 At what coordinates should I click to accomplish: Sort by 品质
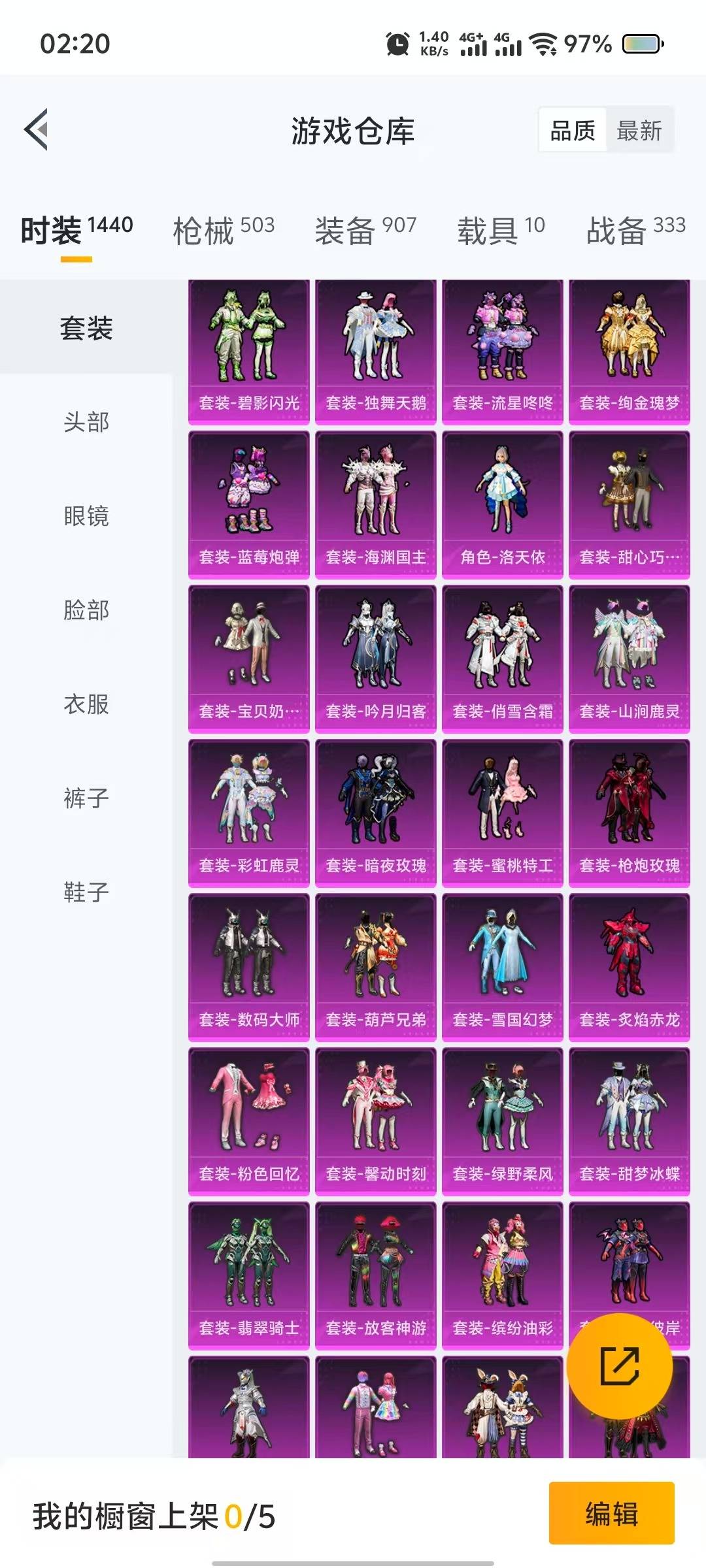tap(573, 131)
